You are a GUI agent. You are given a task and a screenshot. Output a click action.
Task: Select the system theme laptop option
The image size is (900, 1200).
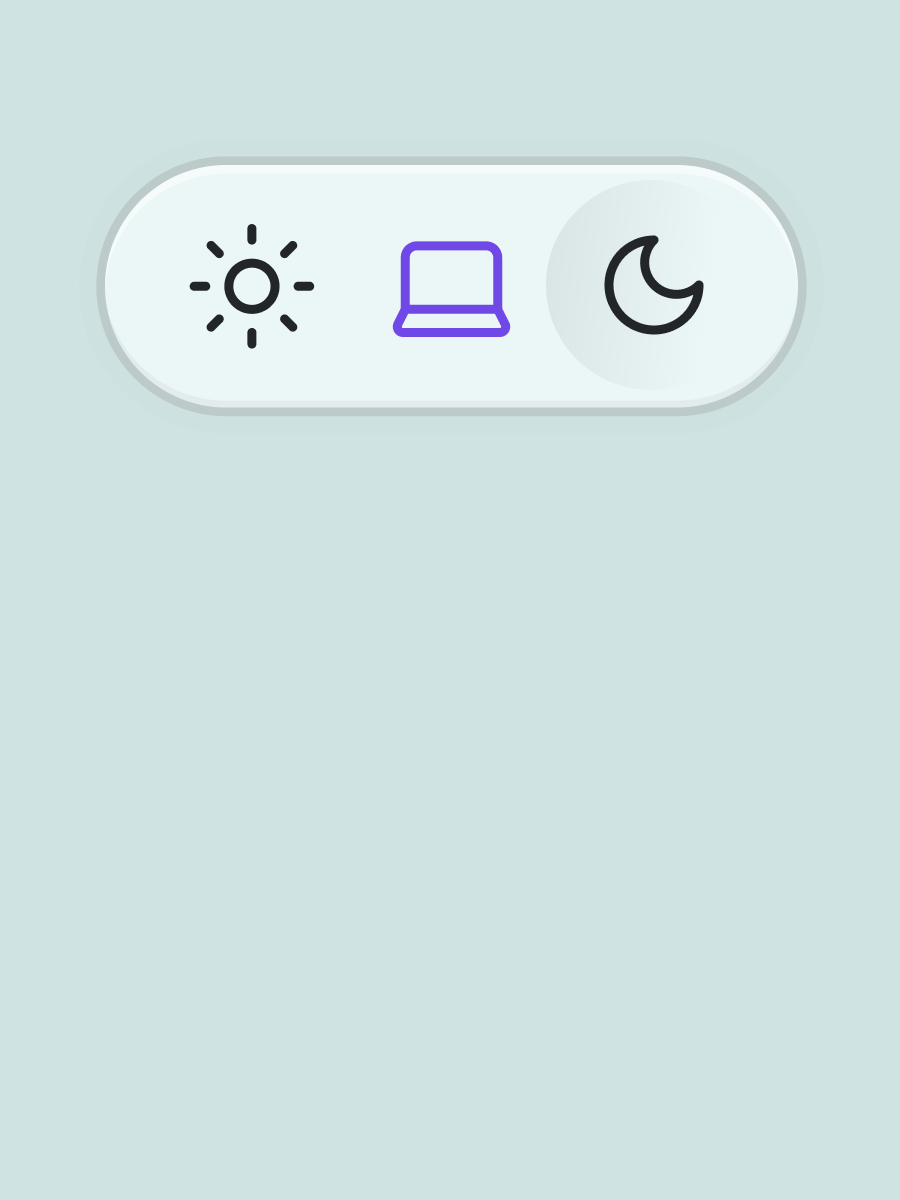click(x=451, y=288)
